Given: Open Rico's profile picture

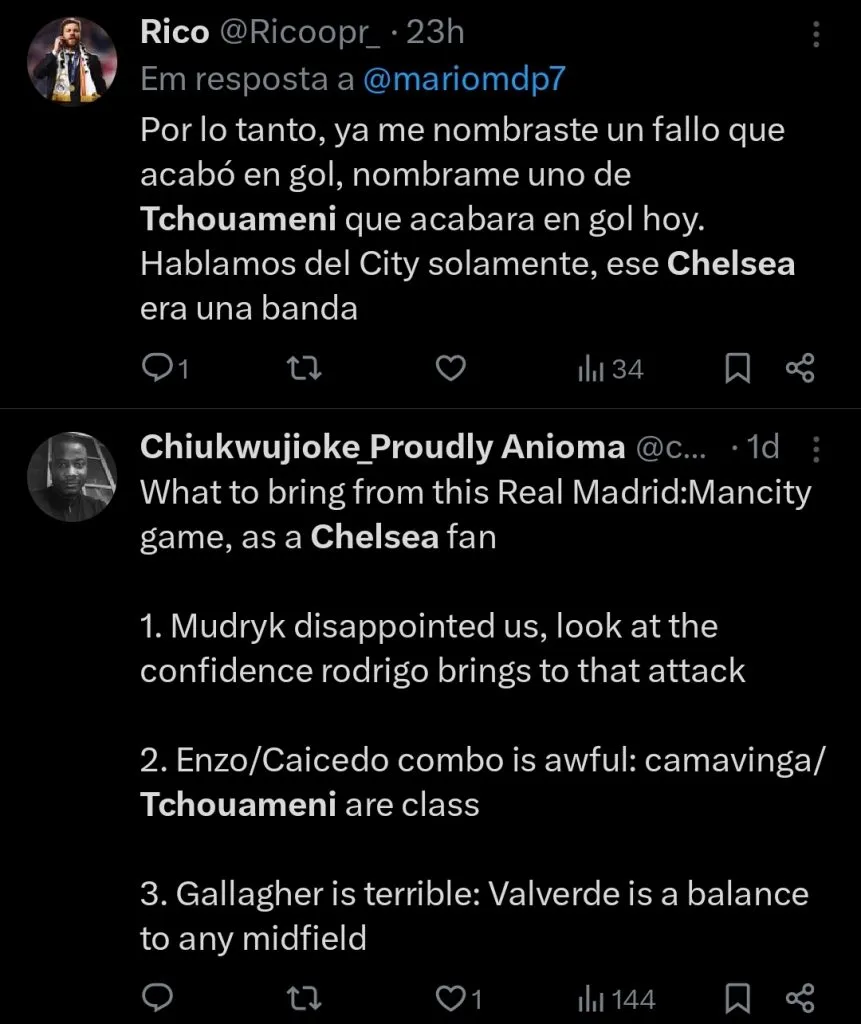Looking at the screenshot, I should click(71, 61).
